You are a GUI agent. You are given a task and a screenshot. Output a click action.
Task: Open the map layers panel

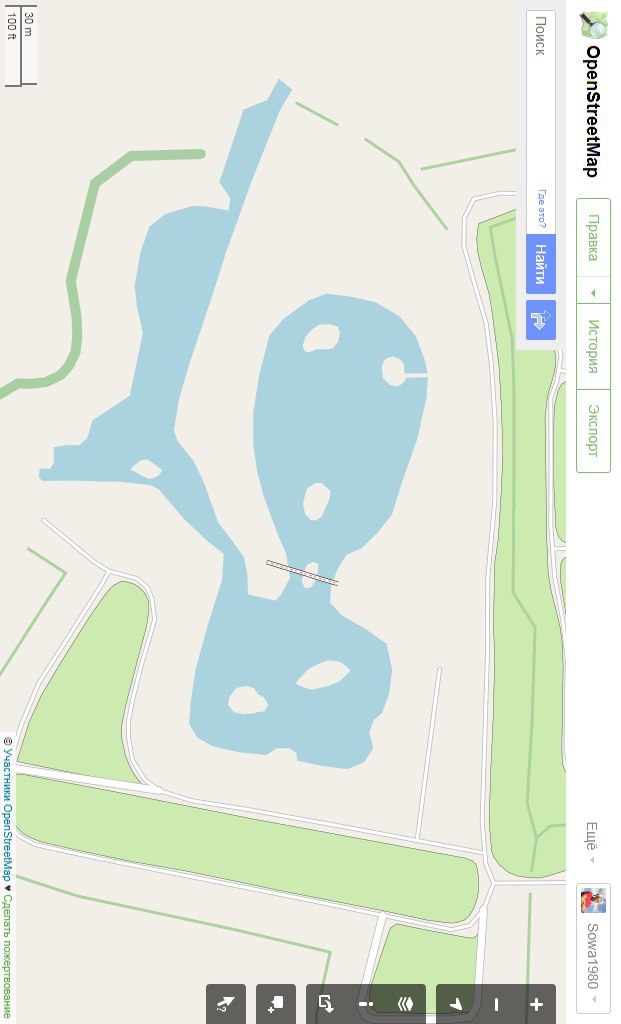(406, 1004)
